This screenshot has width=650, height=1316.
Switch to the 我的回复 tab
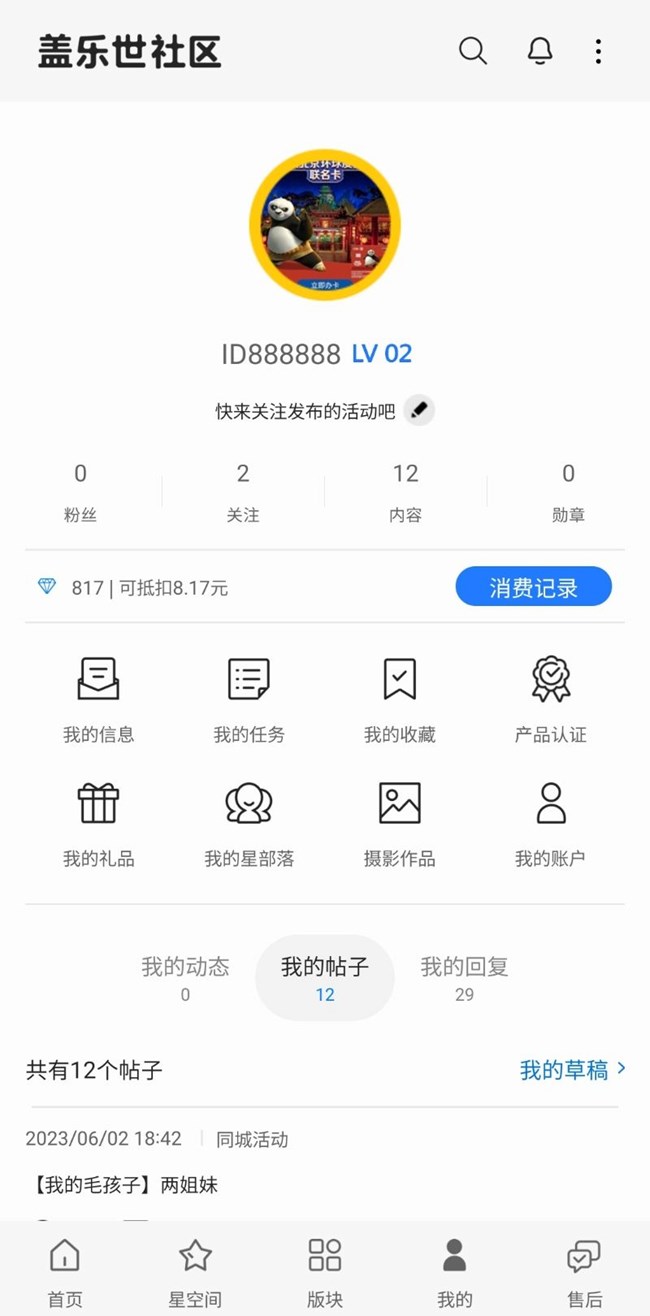point(464,977)
